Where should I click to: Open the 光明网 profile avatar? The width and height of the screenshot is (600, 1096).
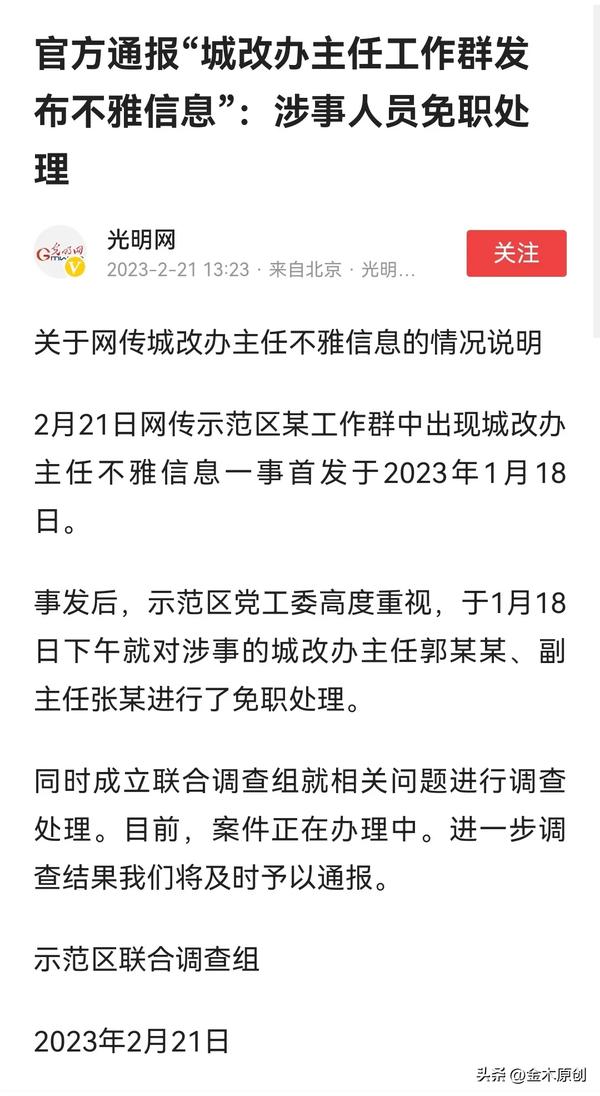click(x=60, y=252)
